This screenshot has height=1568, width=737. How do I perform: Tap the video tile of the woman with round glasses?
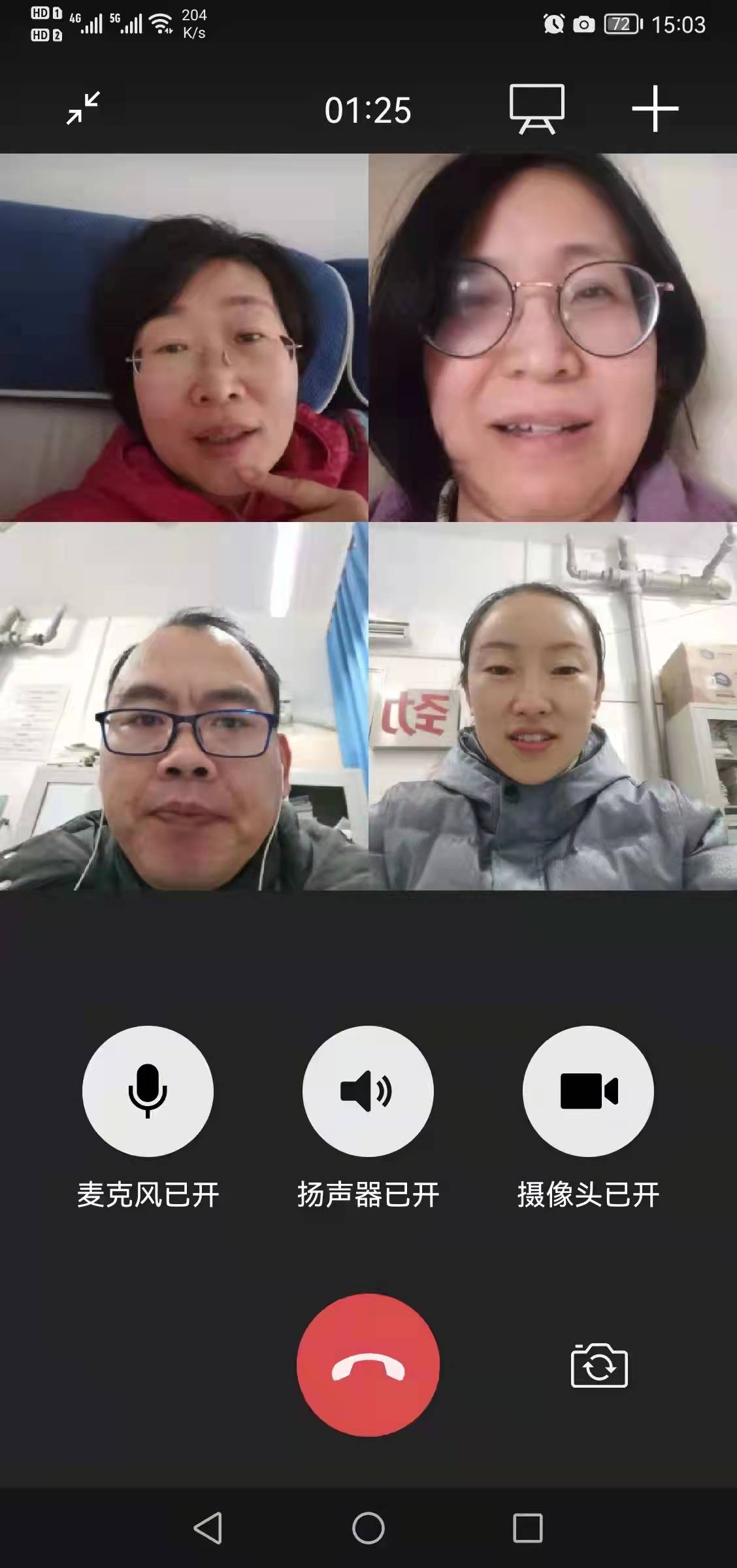553,338
